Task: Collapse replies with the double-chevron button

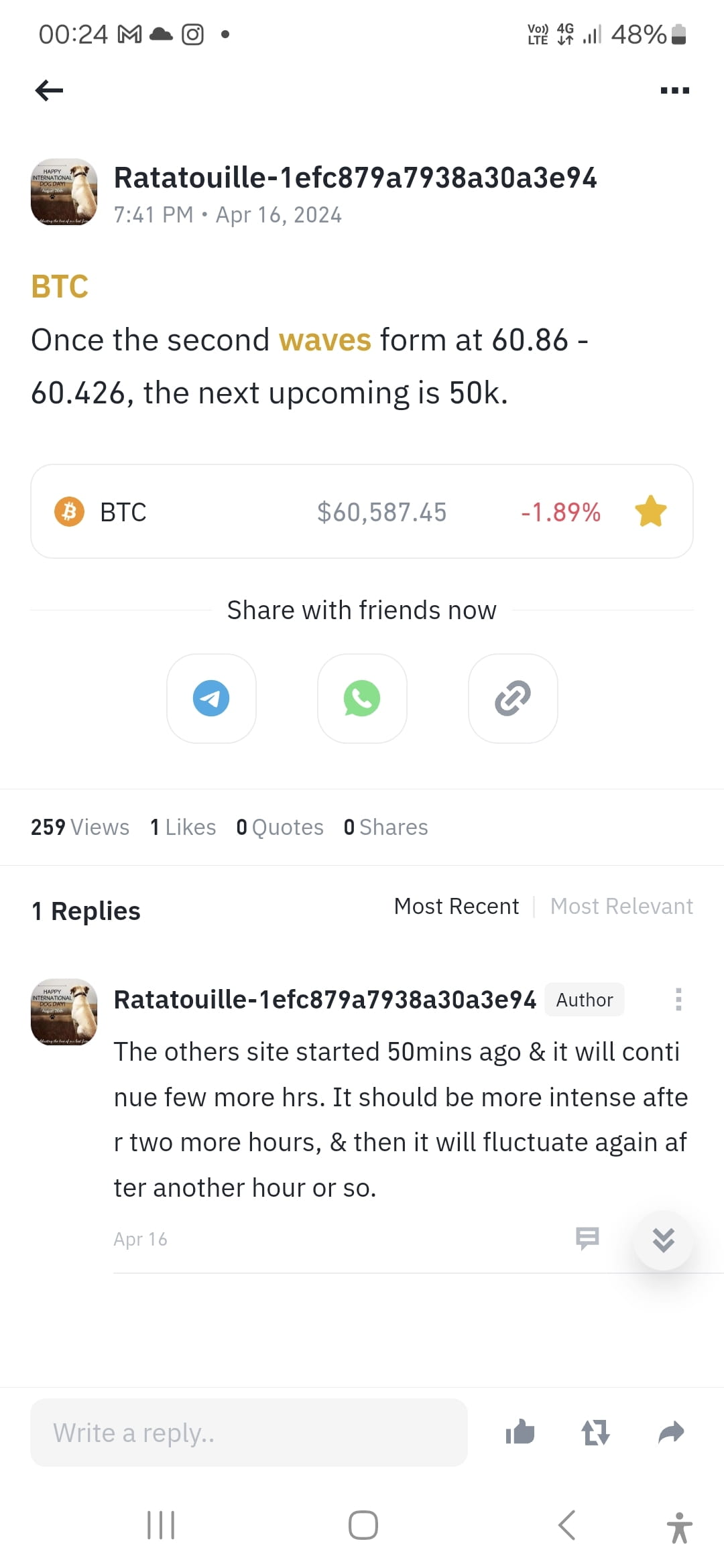Action: 663,1240
